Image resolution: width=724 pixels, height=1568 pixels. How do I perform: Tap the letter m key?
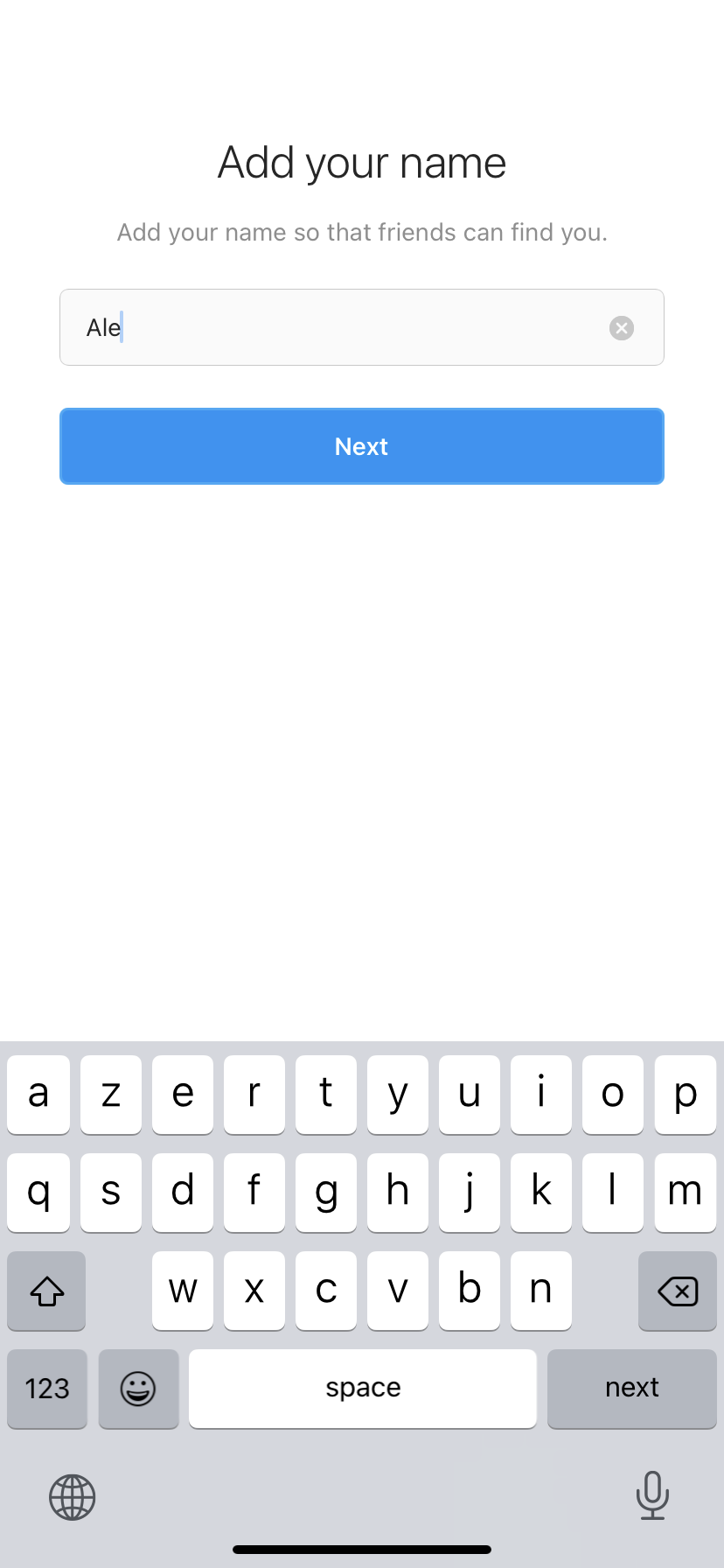click(685, 1192)
